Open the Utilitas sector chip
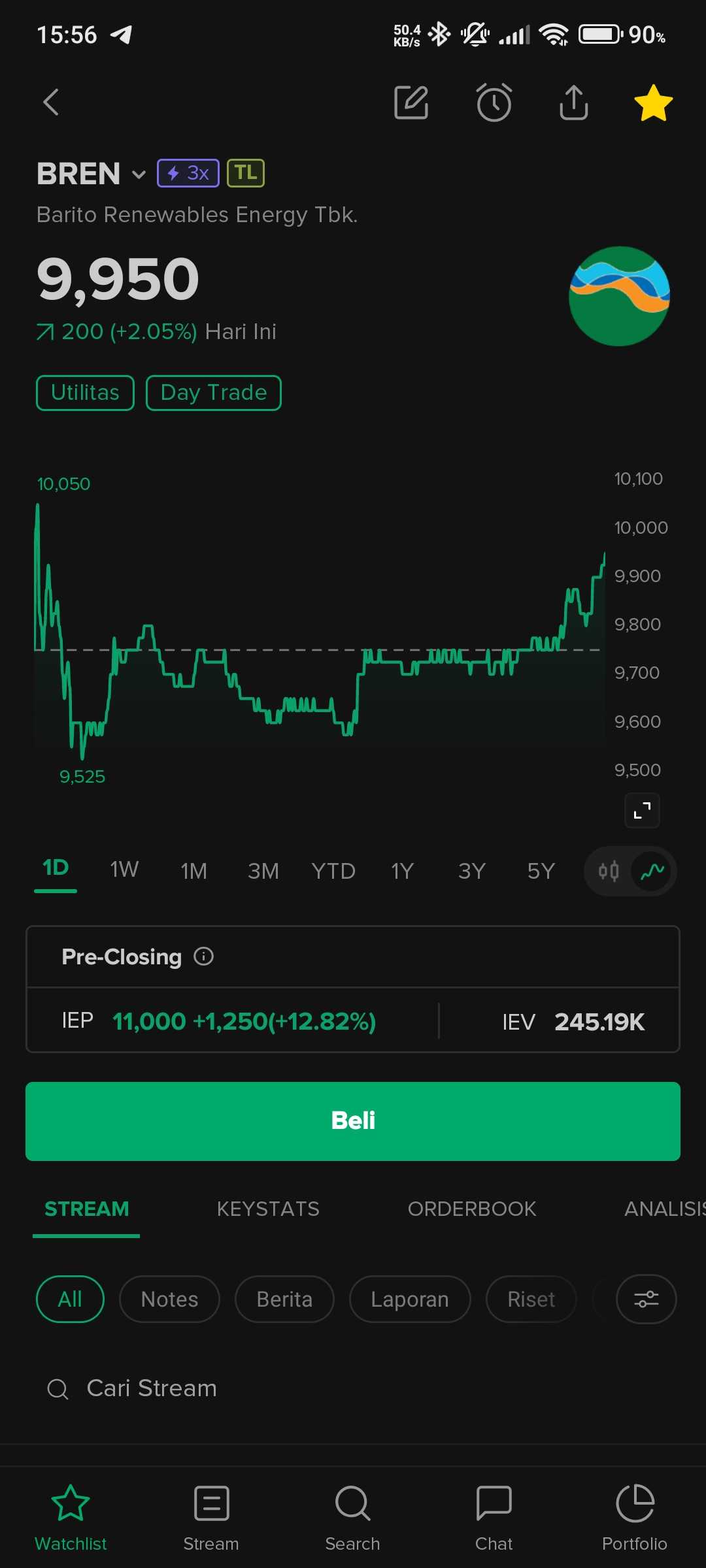The image size is (706, 1568). [85, 393]
